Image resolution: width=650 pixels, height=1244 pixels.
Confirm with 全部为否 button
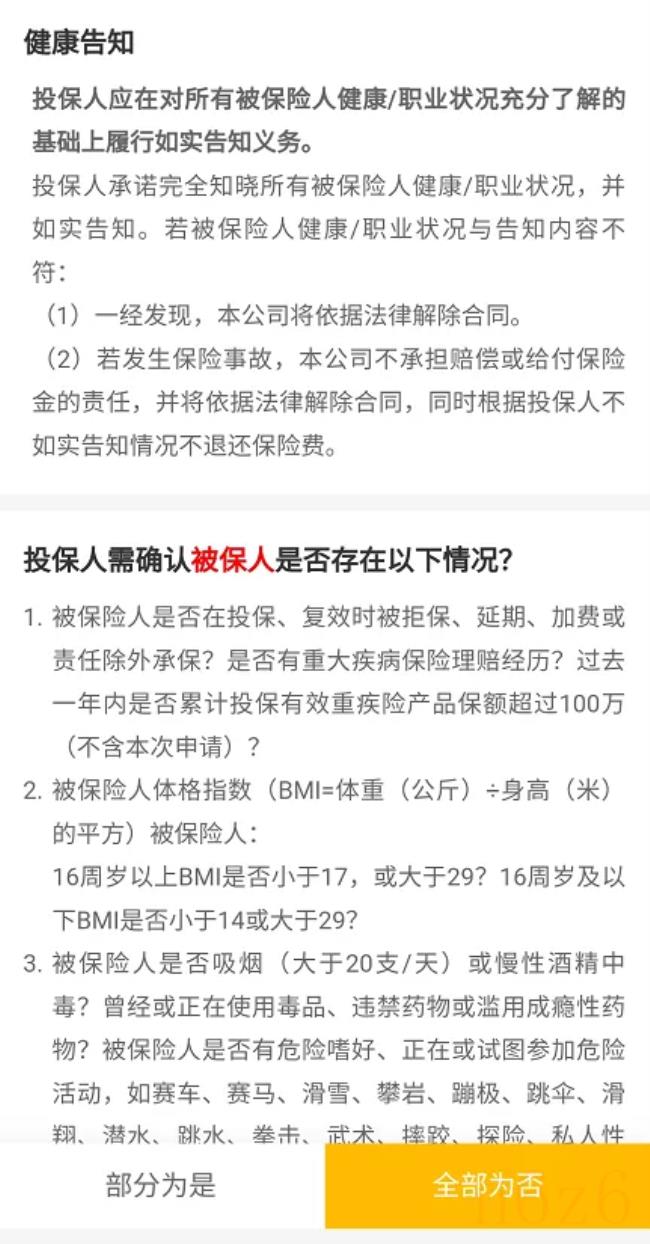(487, 1186)
